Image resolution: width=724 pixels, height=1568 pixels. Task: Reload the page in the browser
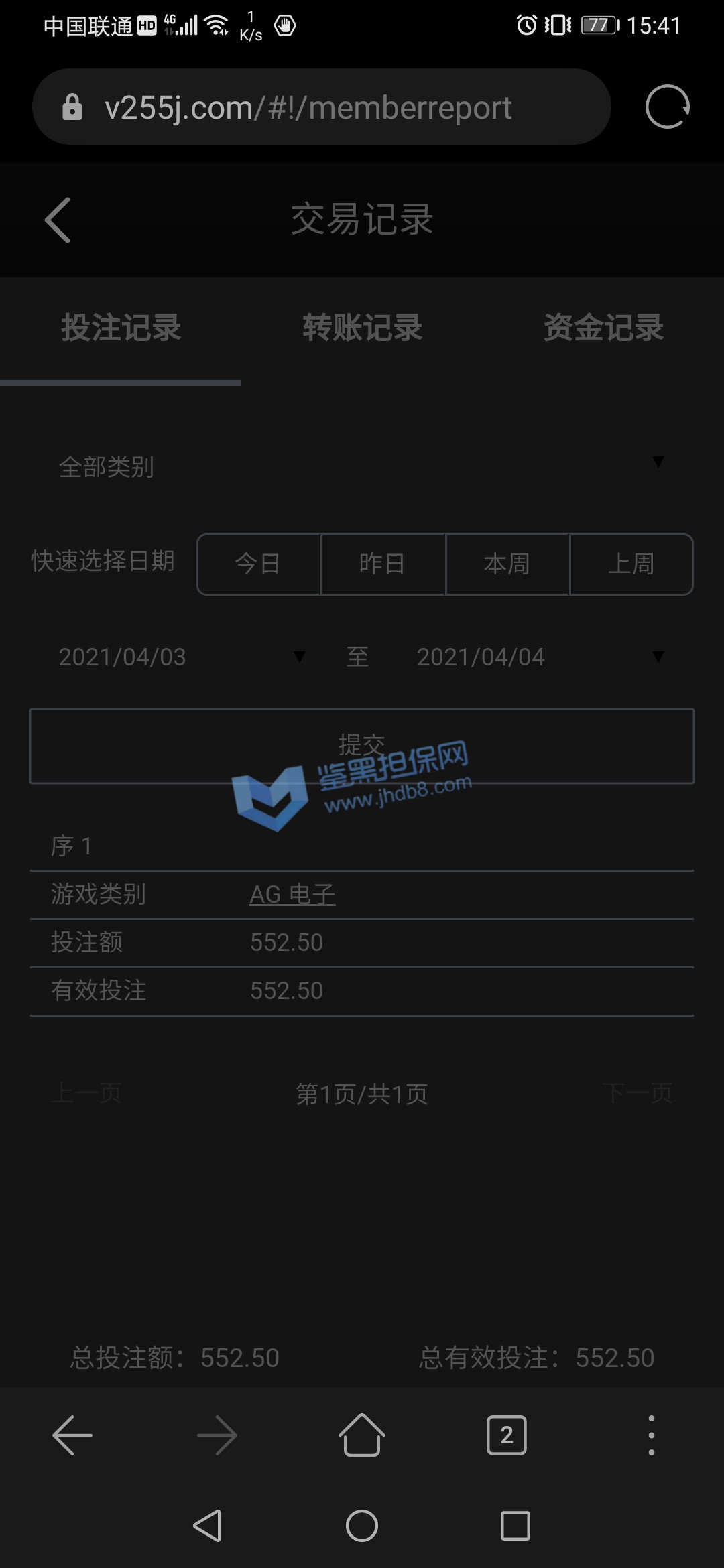coord(667,107)
